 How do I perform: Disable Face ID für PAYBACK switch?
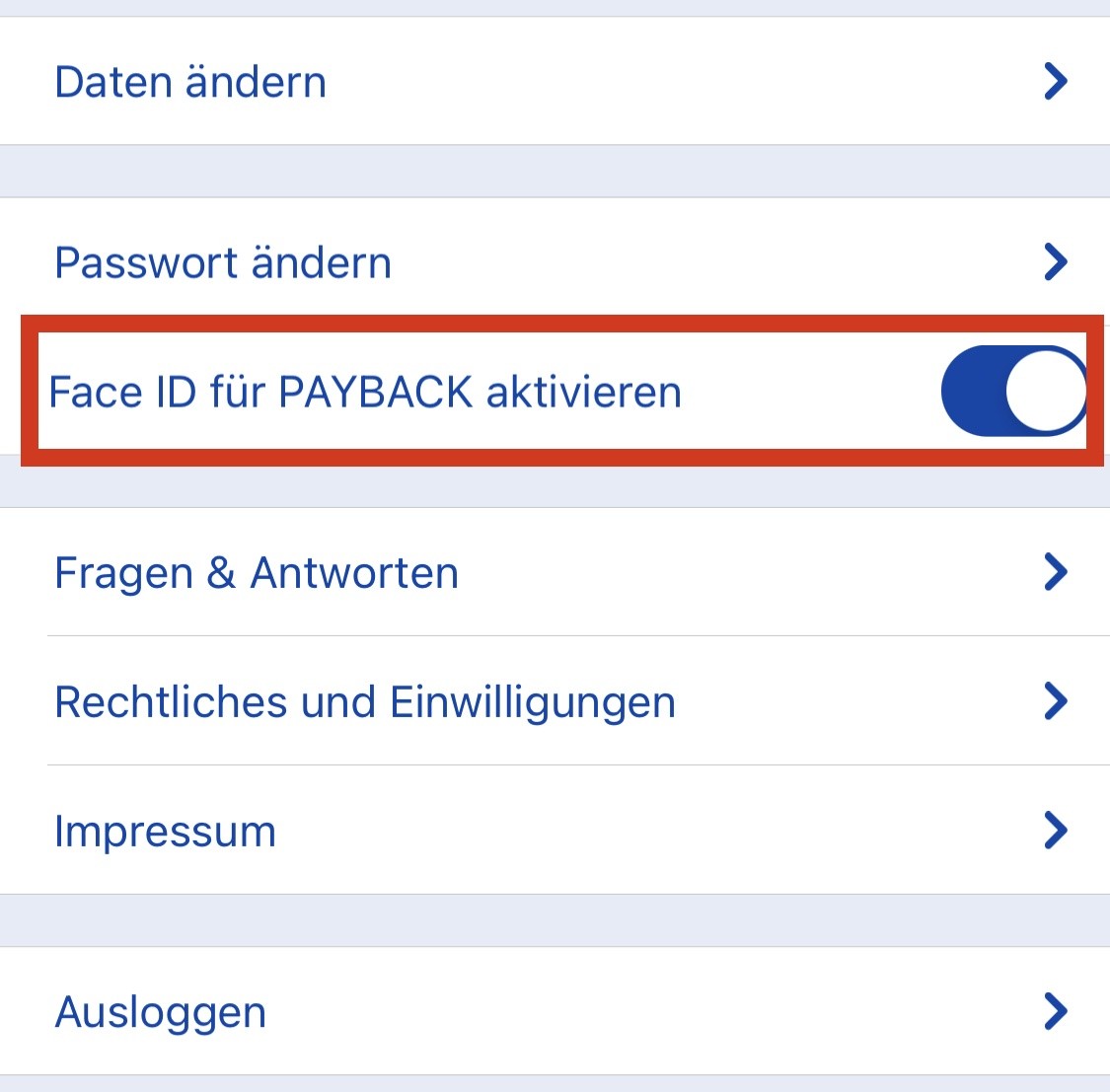tap(1012, 391)
